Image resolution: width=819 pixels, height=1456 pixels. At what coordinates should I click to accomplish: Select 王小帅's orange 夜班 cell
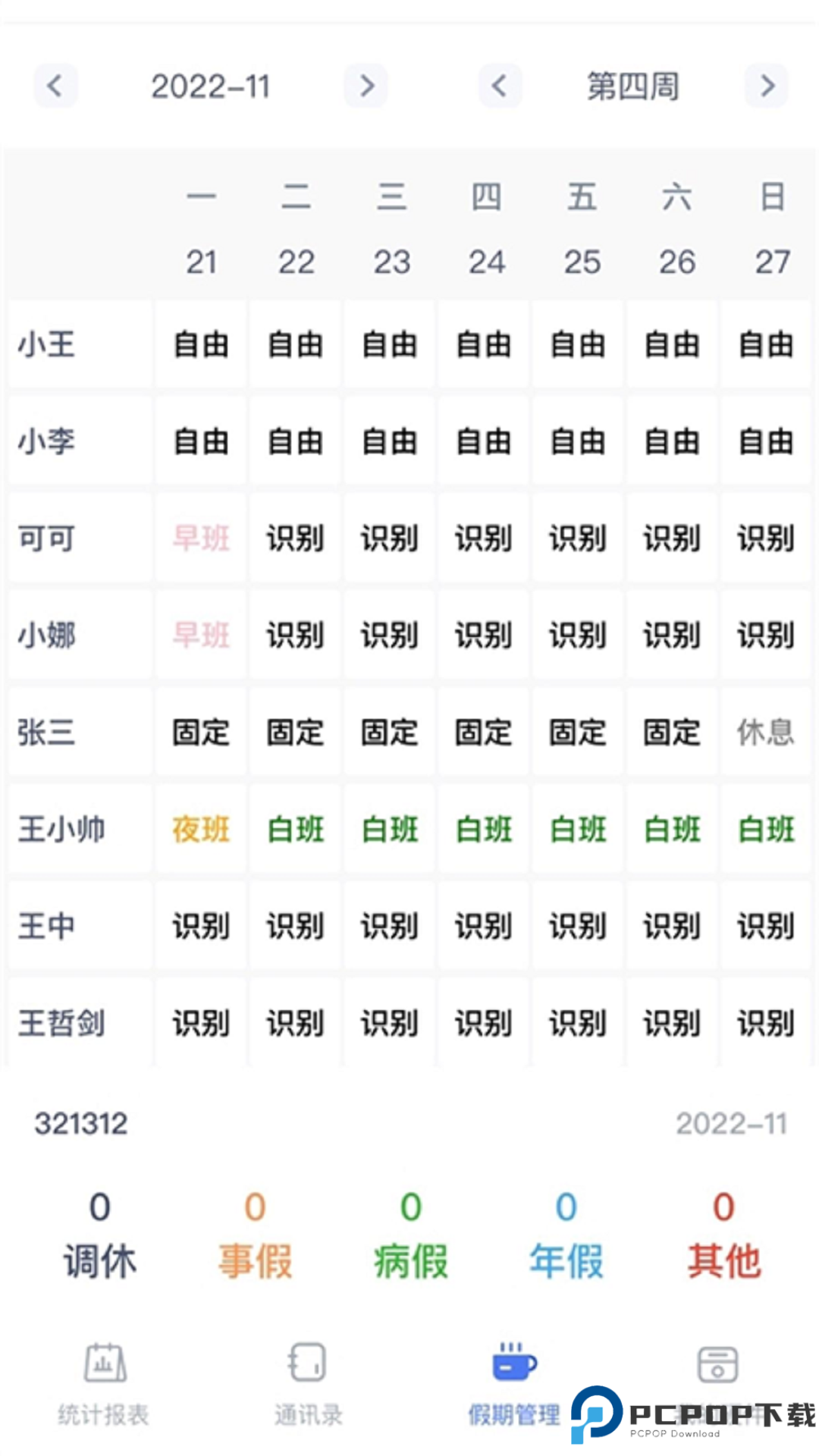[199, 830]
